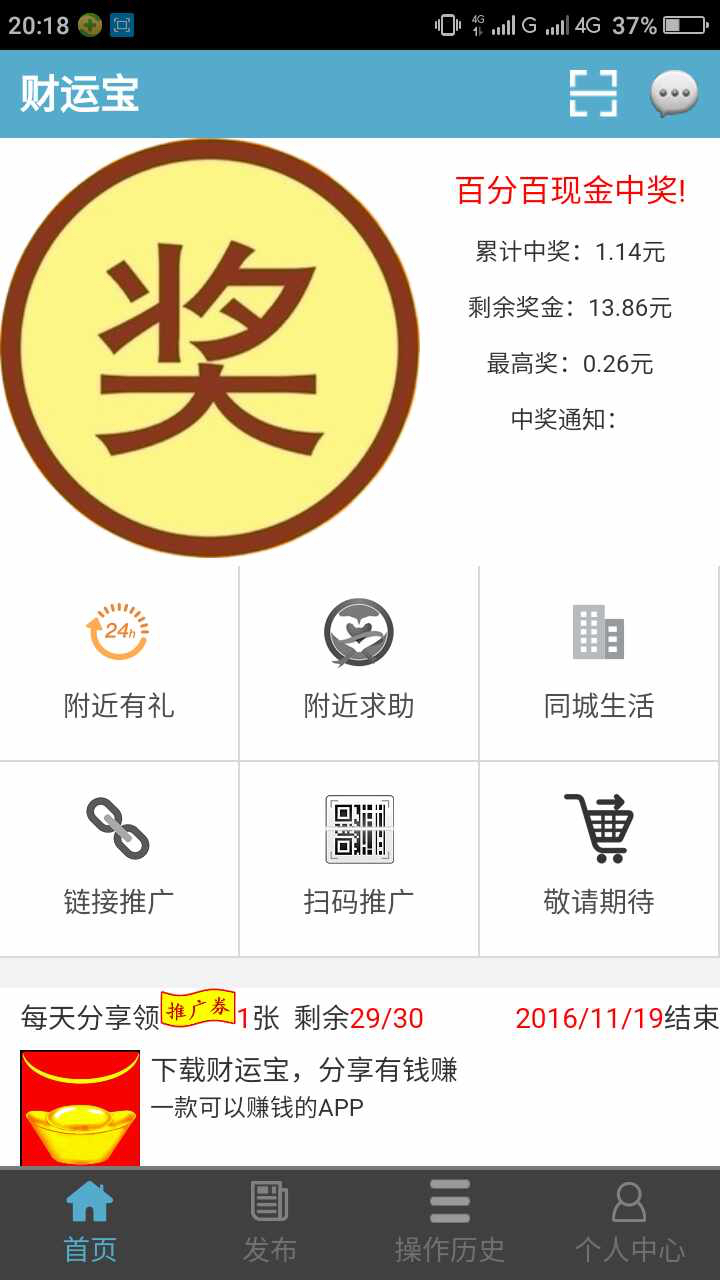Open 附近求助 nearby help
The height and width of the screenshot is (1280, 720).
click(x=359, y=662)
